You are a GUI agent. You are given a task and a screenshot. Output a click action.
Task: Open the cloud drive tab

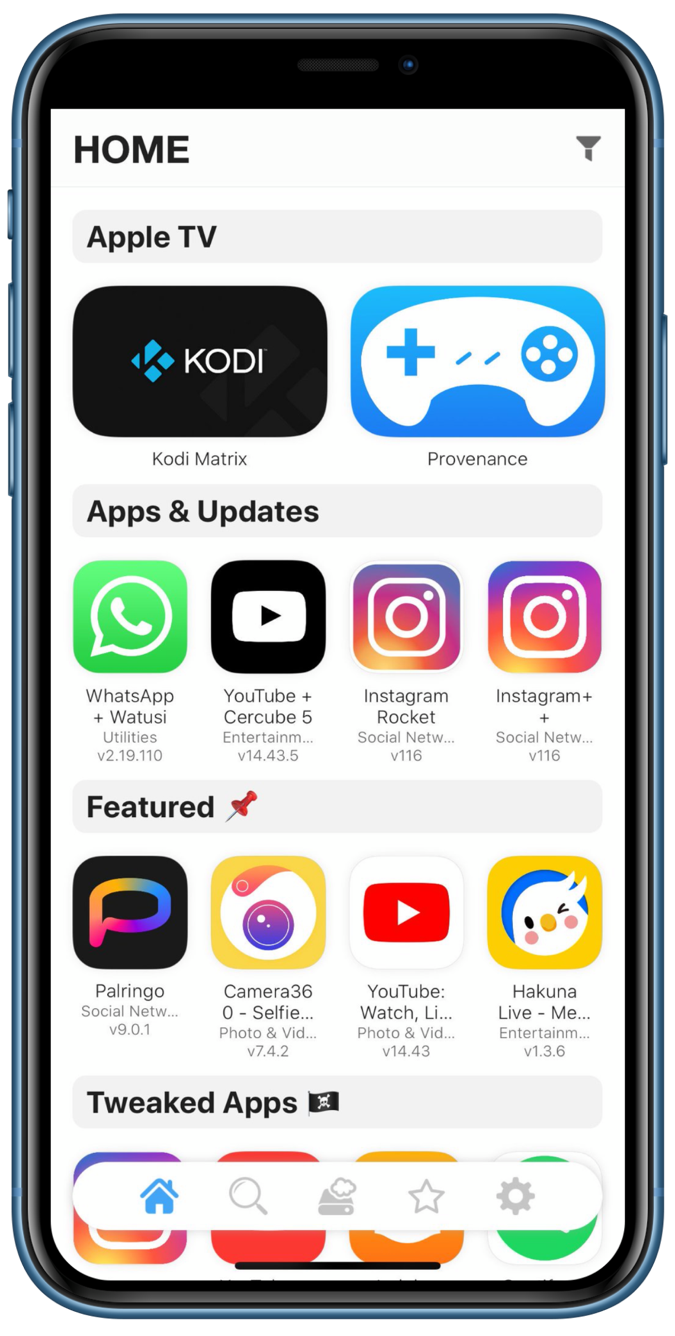[337, 1196]
